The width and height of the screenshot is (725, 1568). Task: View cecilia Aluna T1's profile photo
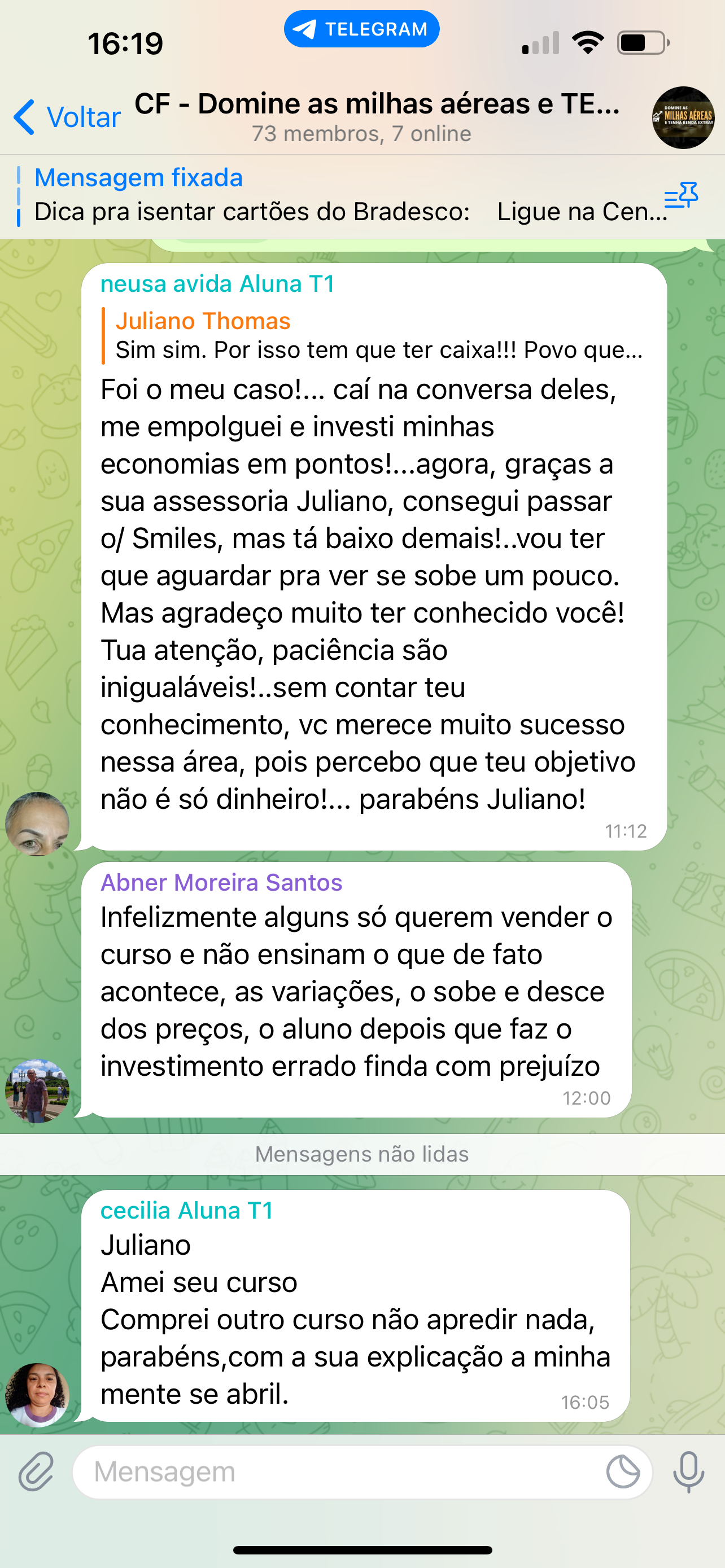click(x=38, y=1395)
